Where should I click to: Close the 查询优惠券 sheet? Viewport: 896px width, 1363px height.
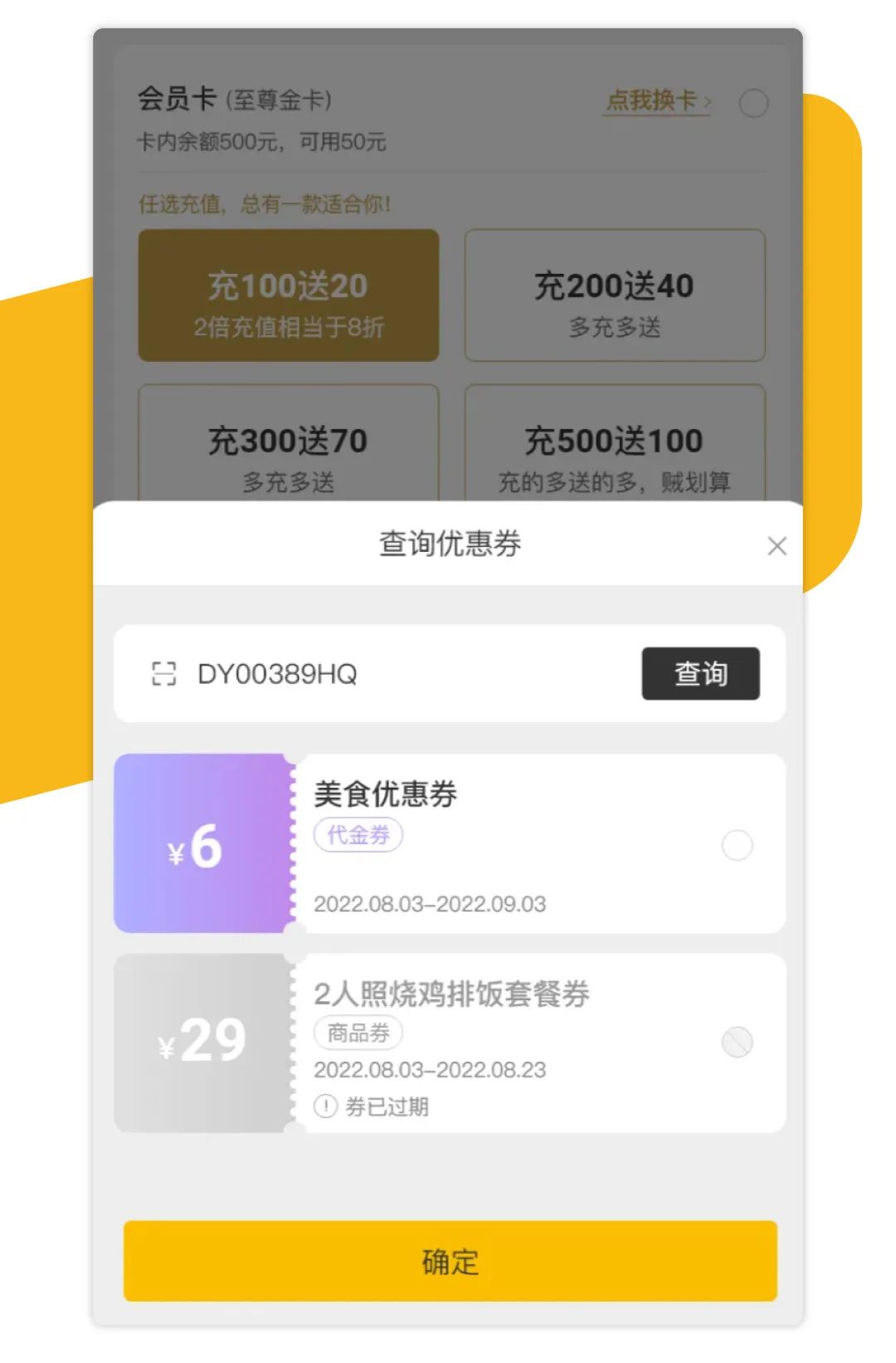pyautogui.click(x=777, y=546)
